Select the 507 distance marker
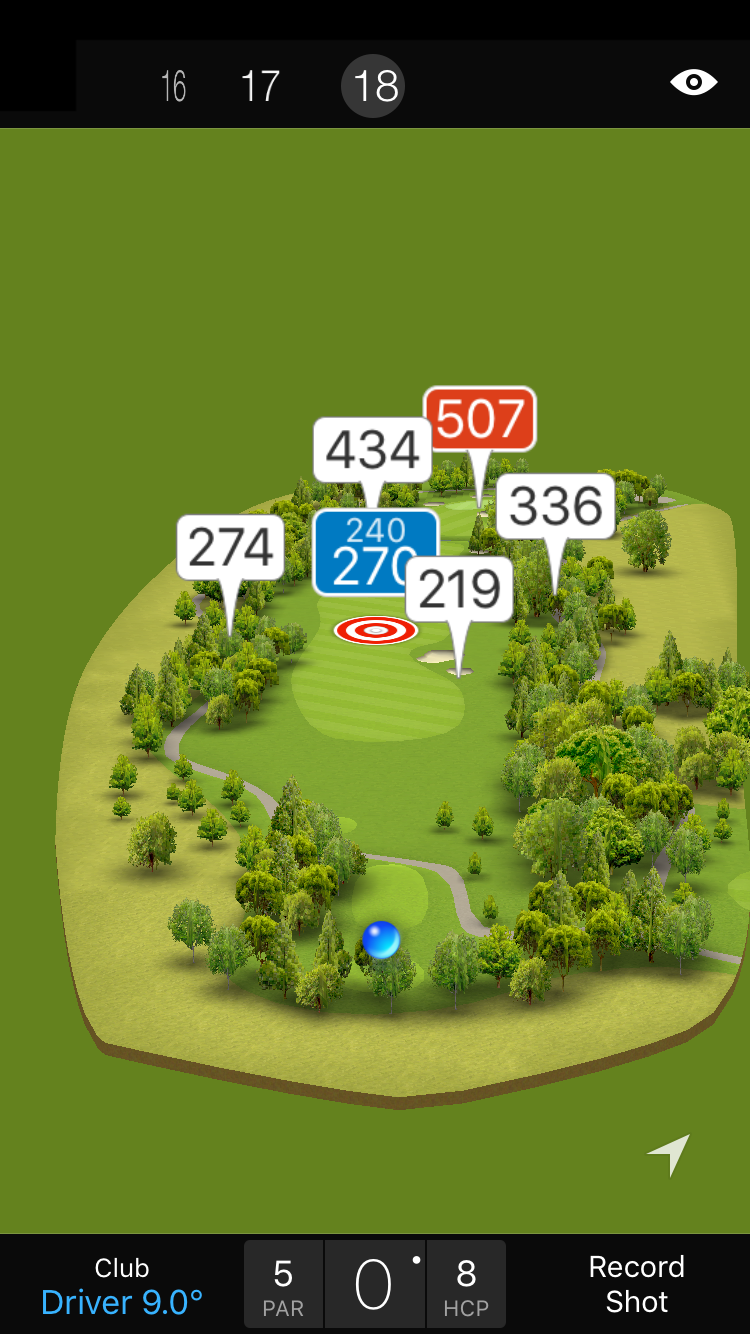Screen dimensions: 750x1334 (x=480, y=418)
